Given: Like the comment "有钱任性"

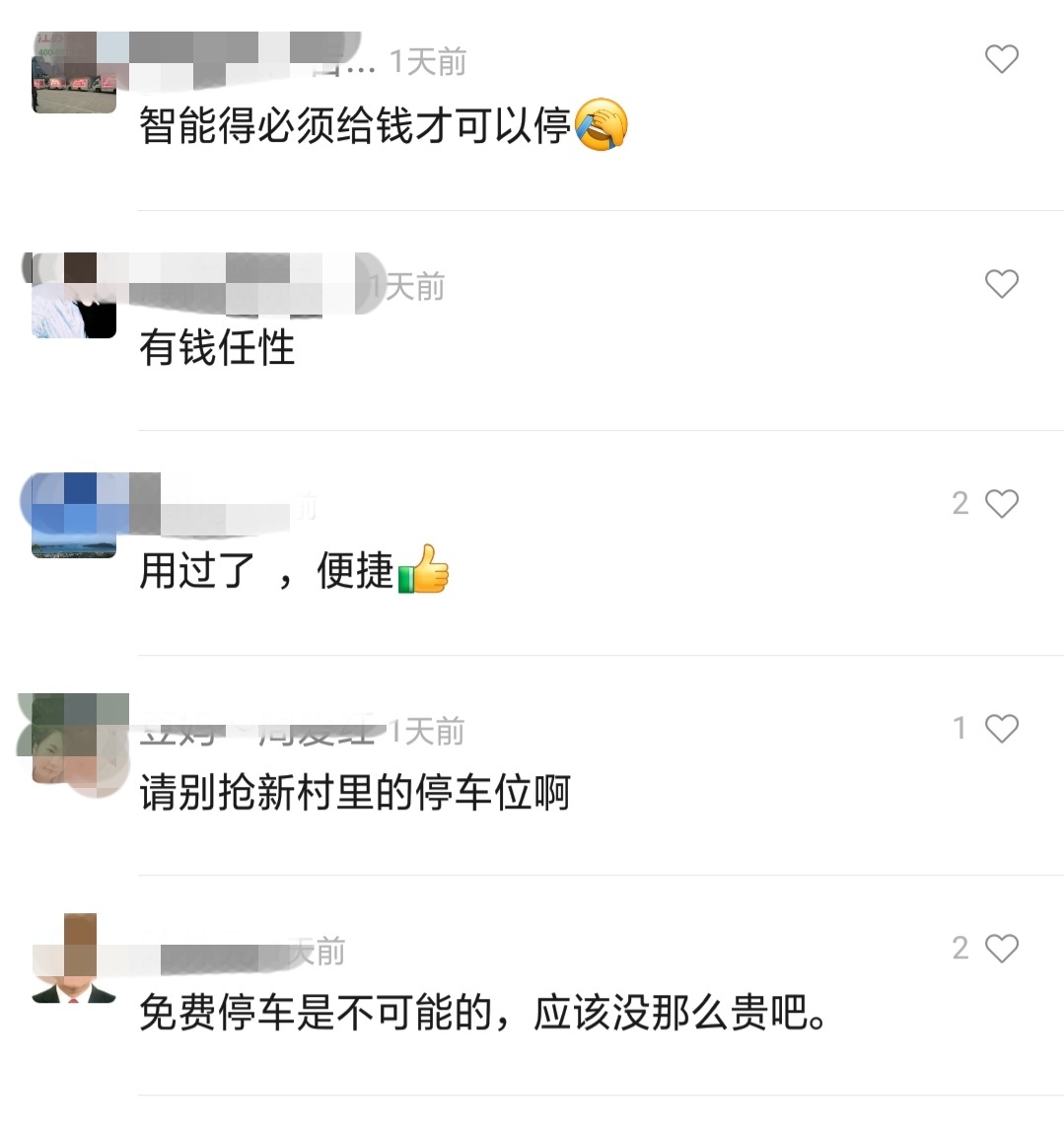Looking at the screenshot, I should tap(1001, 284).
